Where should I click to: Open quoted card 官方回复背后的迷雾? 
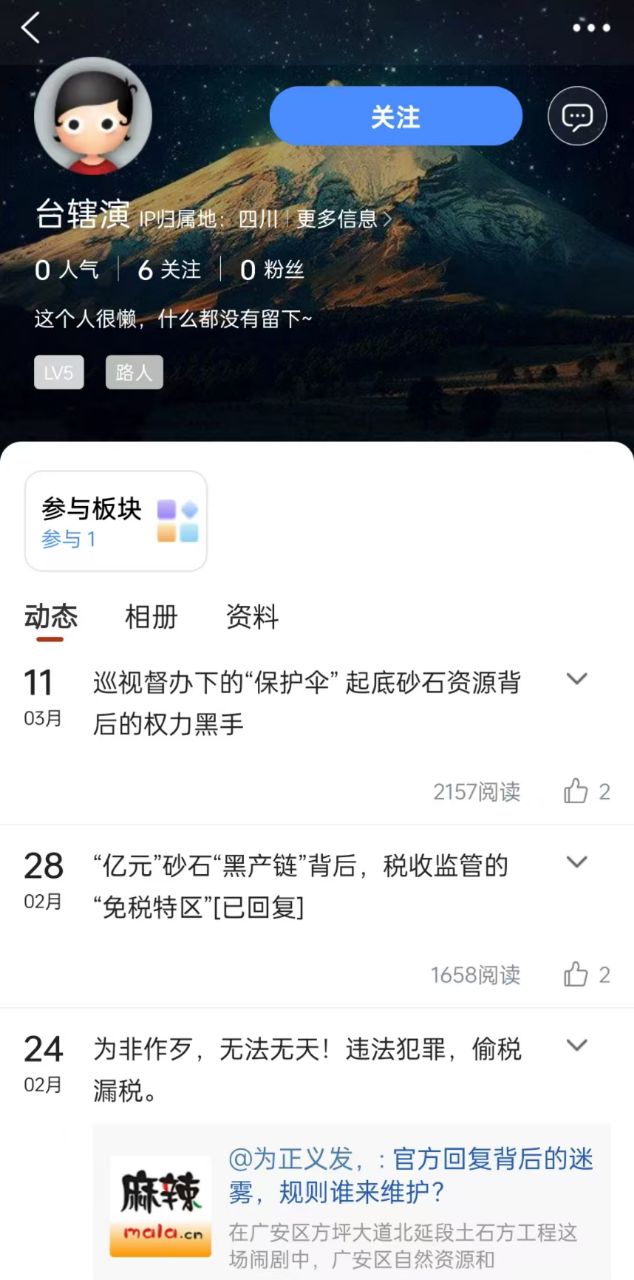click(352, 1200)
